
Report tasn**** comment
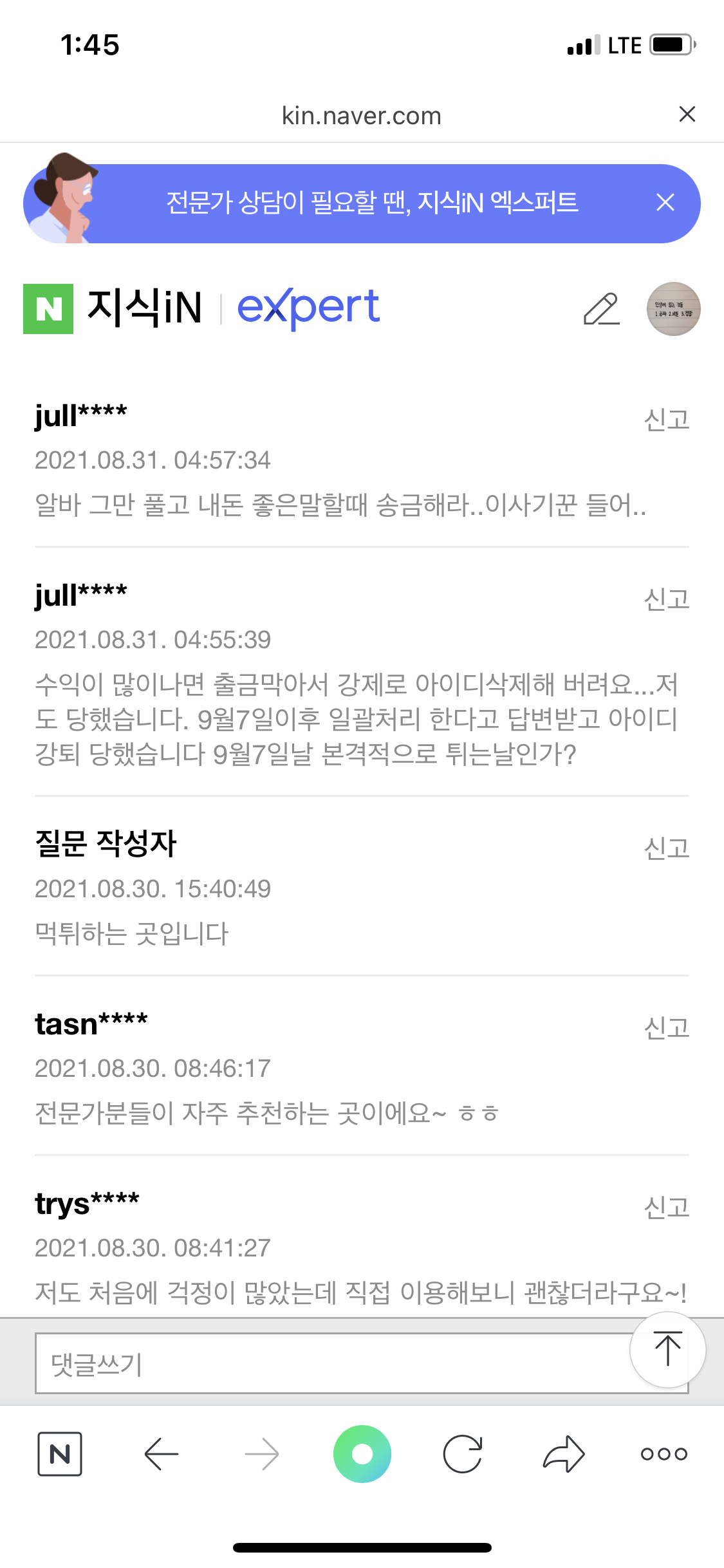point(667,1028)
